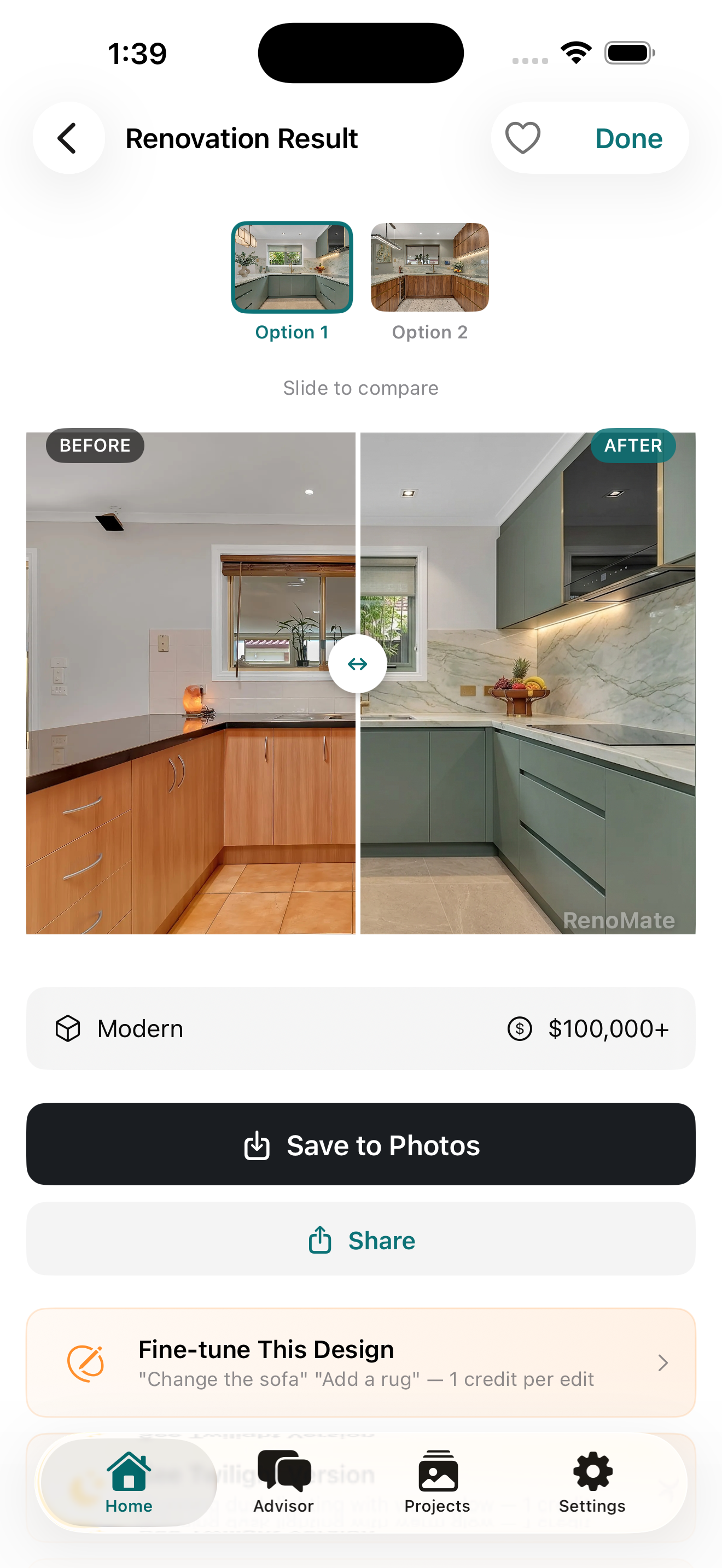
Task: Open Fine-tune This Design
Action: [361, 1362]
